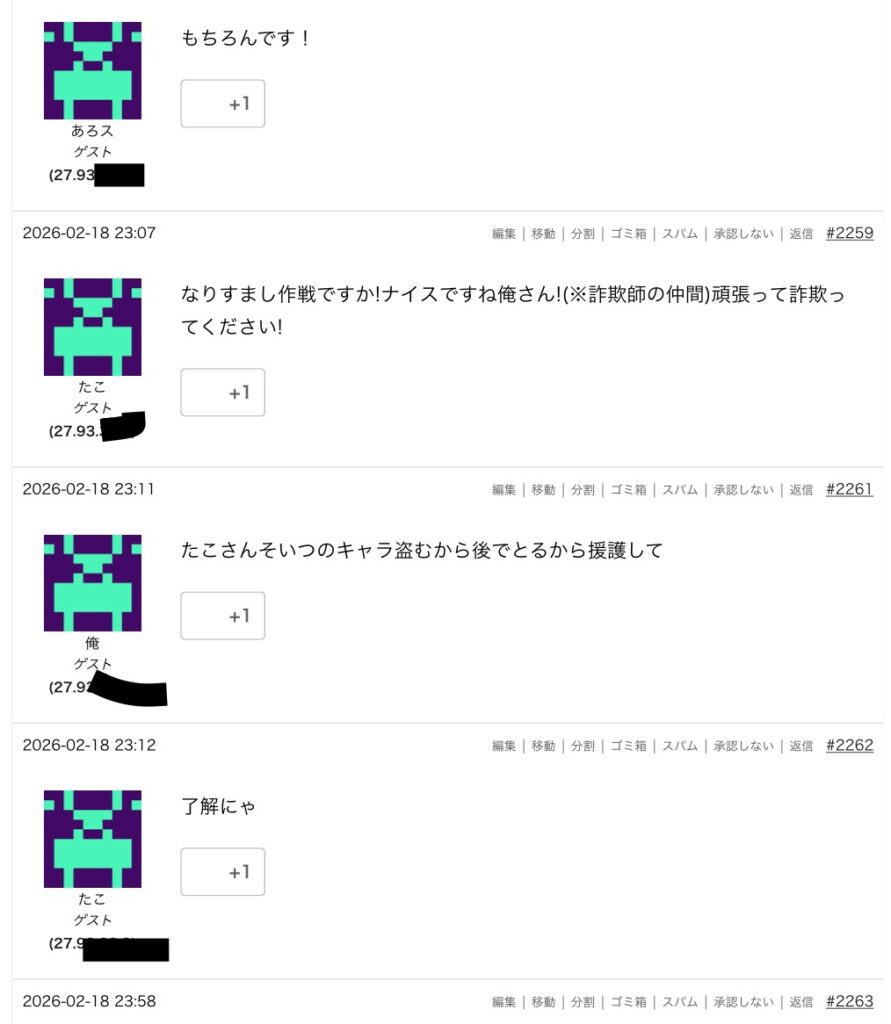Open comment link #2262

[x=849, y=745]
